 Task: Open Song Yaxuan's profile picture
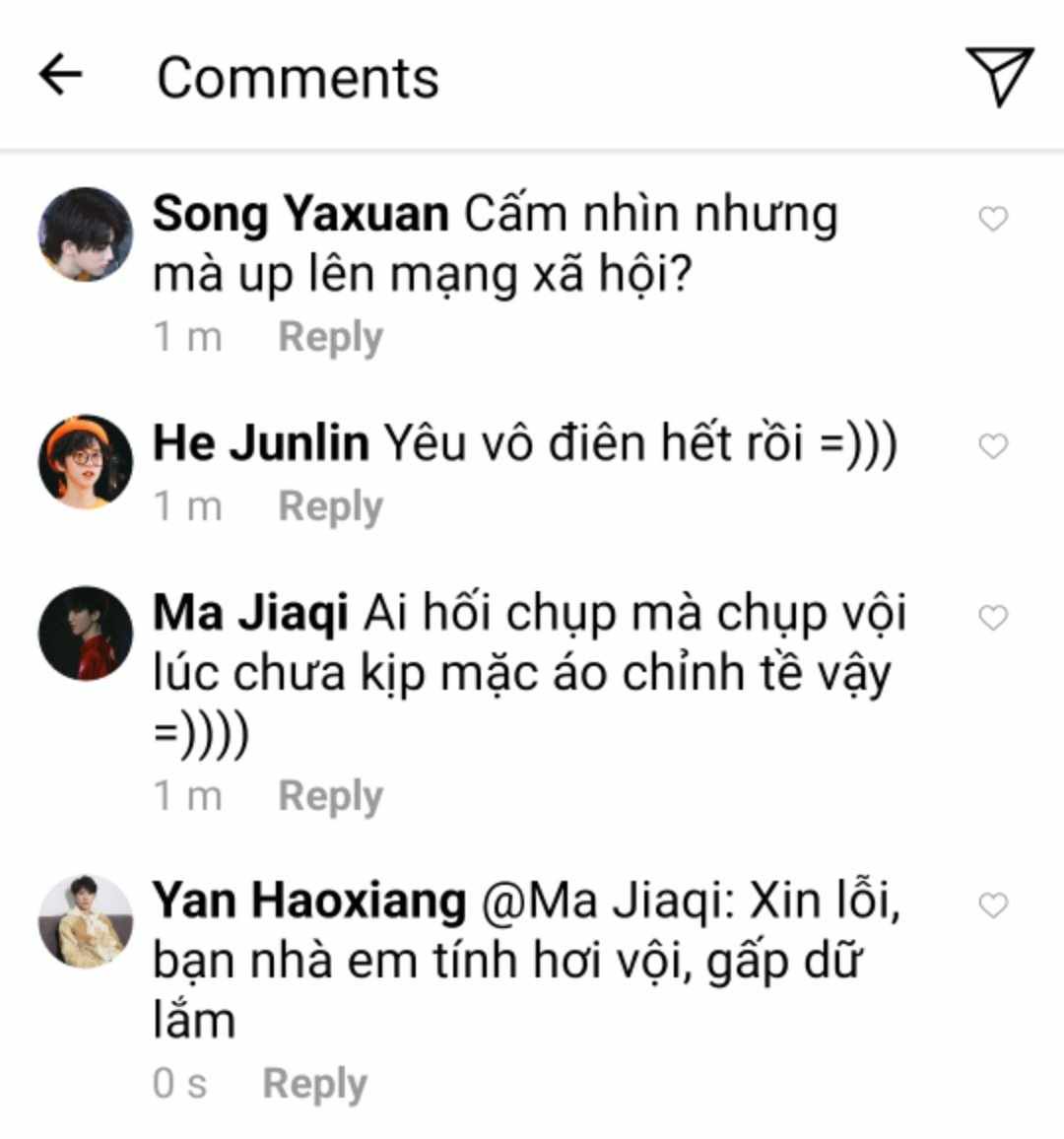coord(86,234)
